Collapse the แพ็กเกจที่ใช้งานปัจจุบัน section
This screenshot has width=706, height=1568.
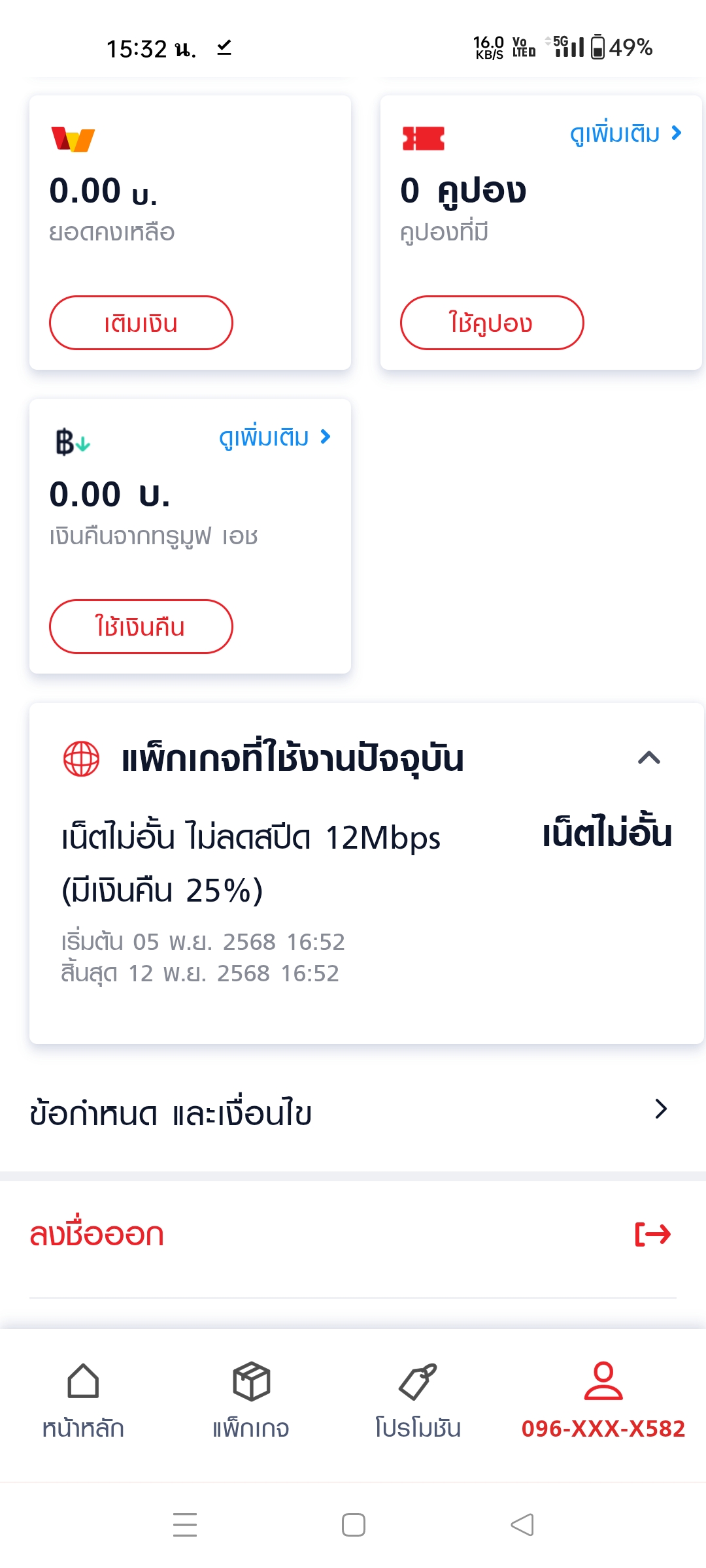point(648,758)
